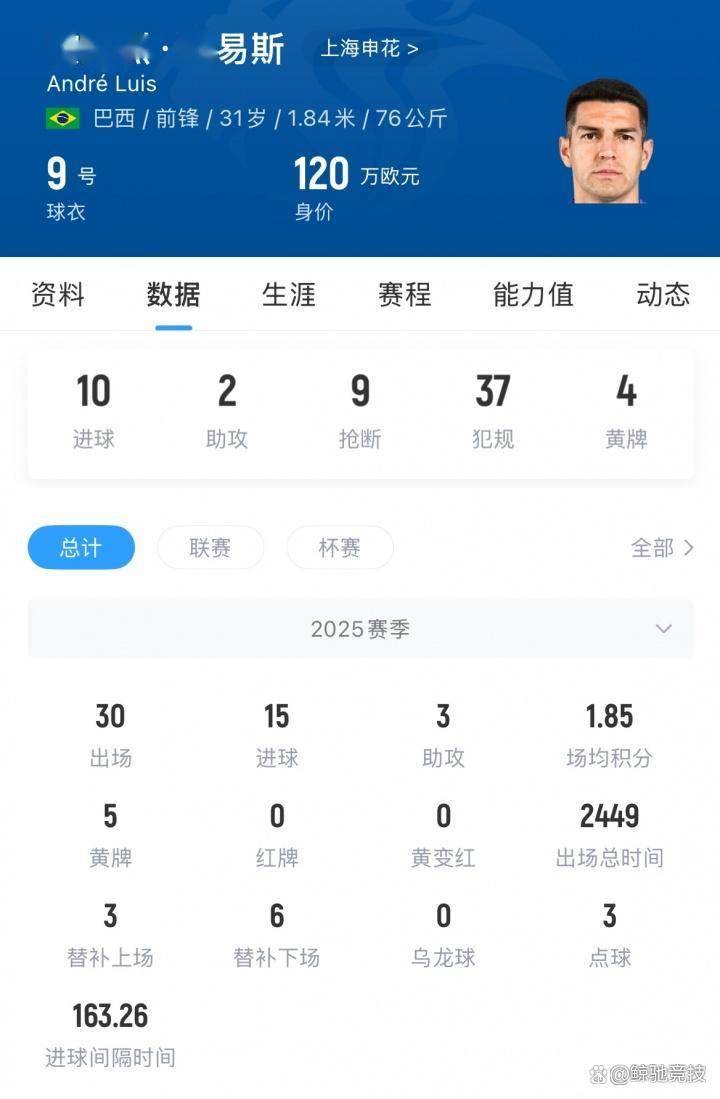The width and height of the screenshot is (720, 1099).
Task: Expand the 2025赛季 season dropdown
Action: (360, 629)
